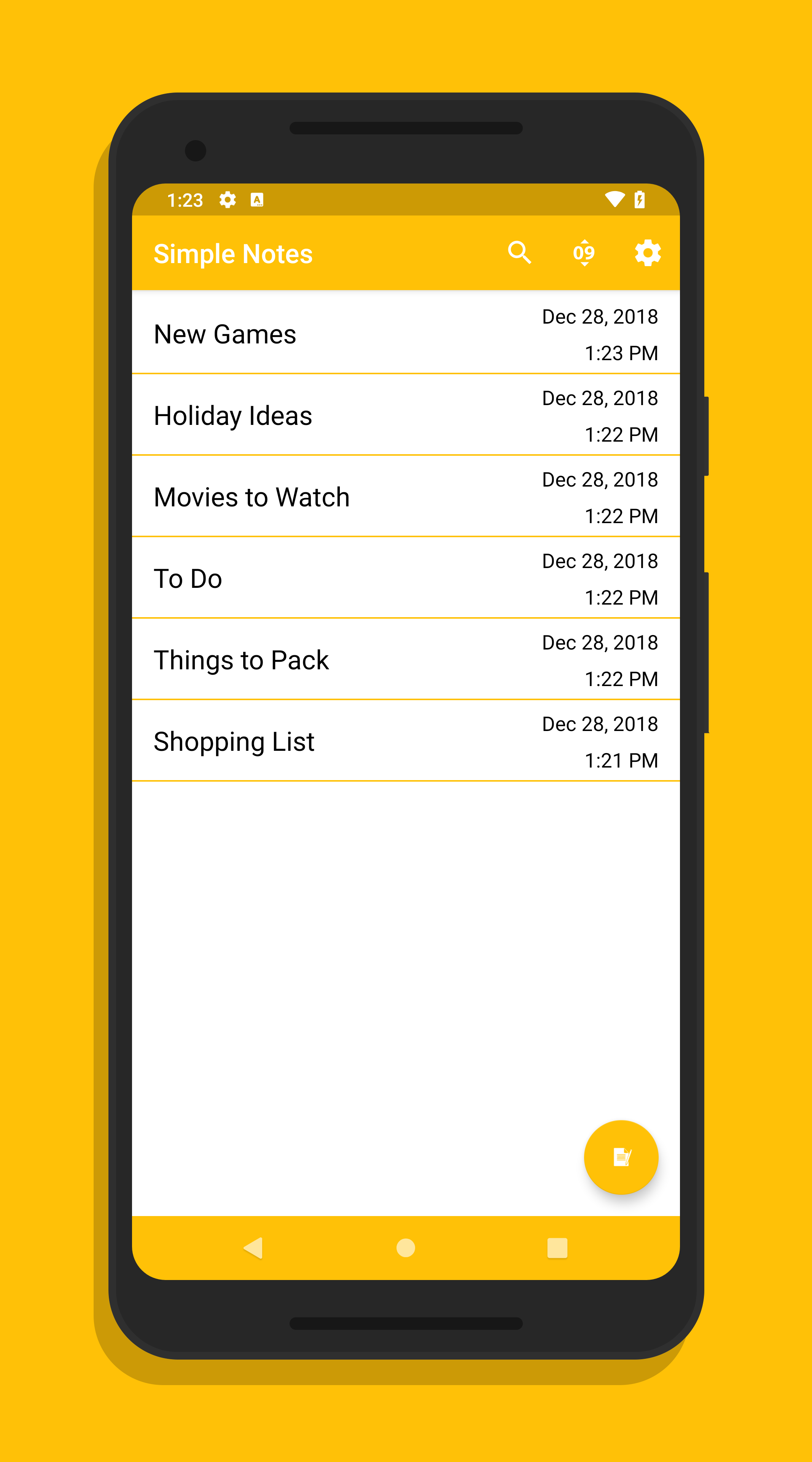Create a new note with floating button
The width and height of the screenshot is (812, 1462).
click(621, 1157)
